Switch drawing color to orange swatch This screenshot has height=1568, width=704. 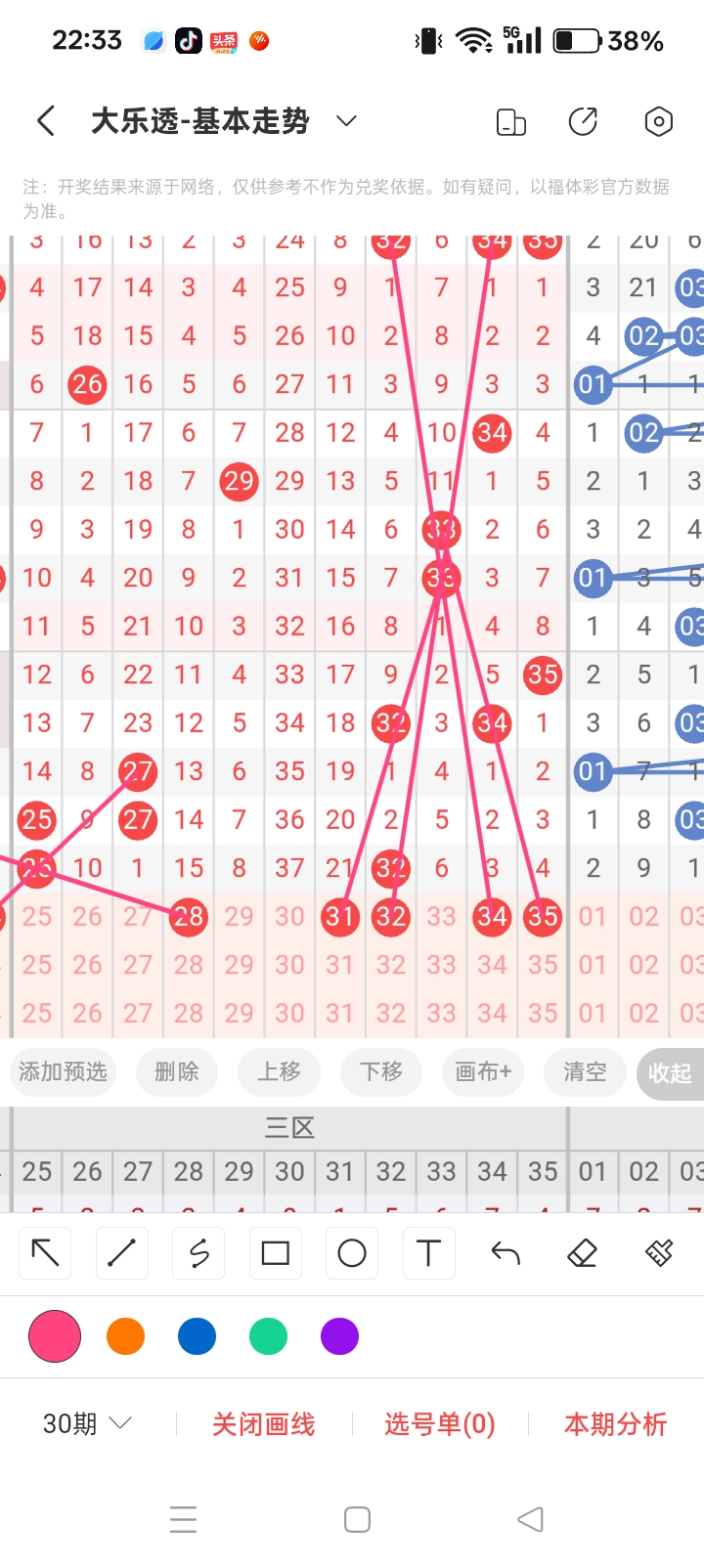(x=125, y=1335)
